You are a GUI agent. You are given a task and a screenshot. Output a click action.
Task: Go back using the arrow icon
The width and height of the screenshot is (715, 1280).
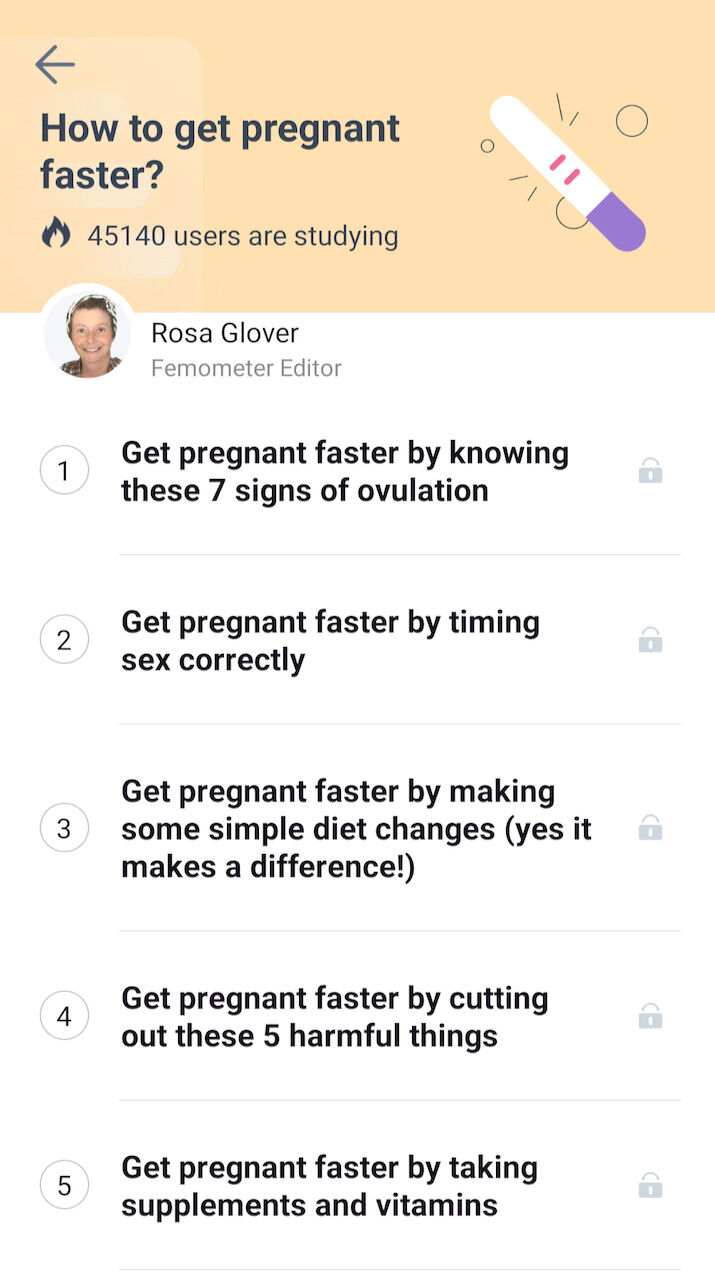click(55, 65)
